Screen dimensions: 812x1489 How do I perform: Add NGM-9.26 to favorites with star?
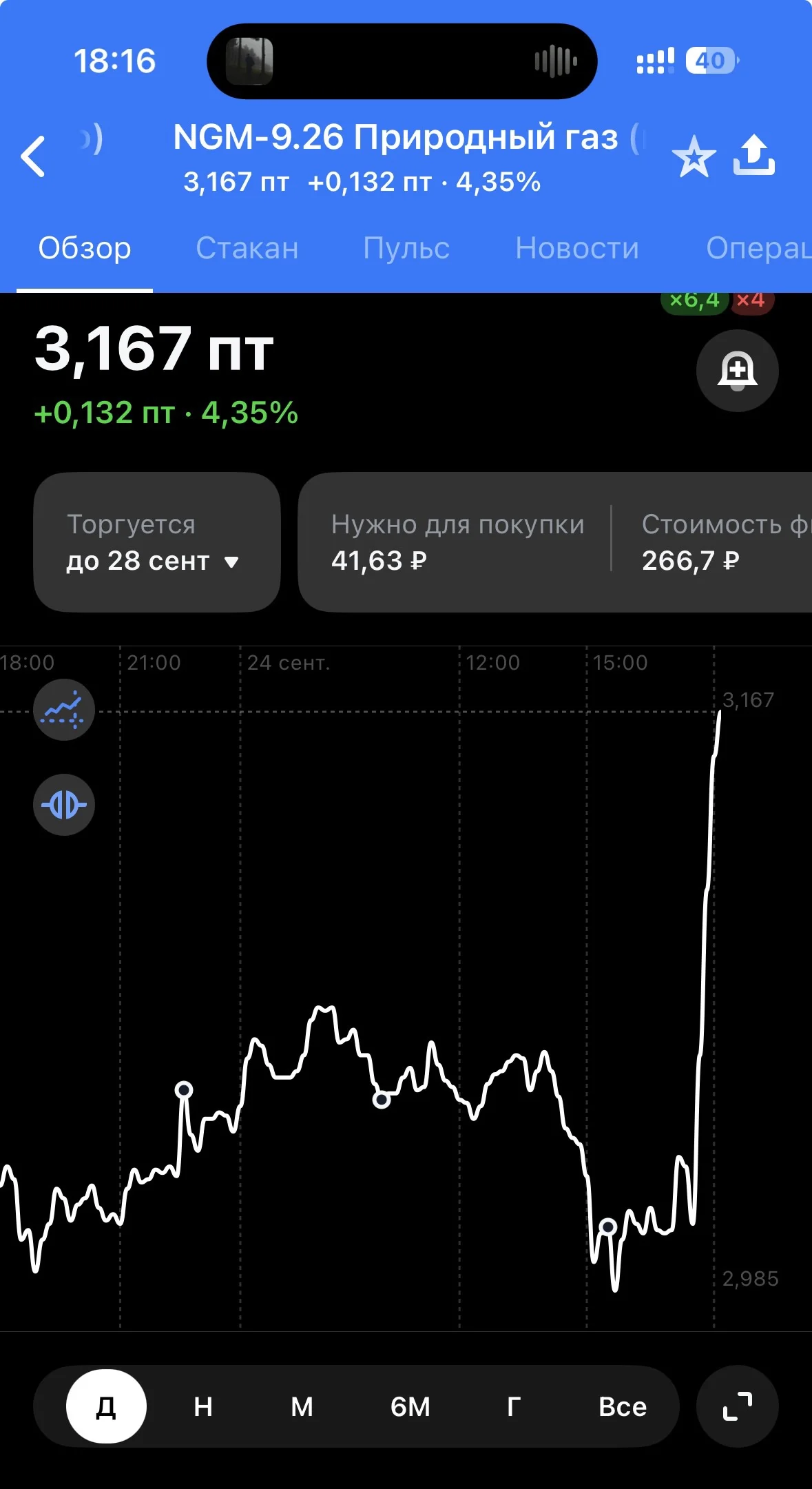694,156
